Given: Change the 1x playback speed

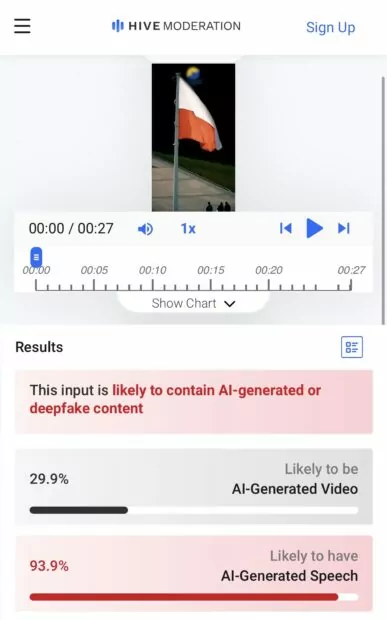Looking at the screenshot, I should point(188,229).
